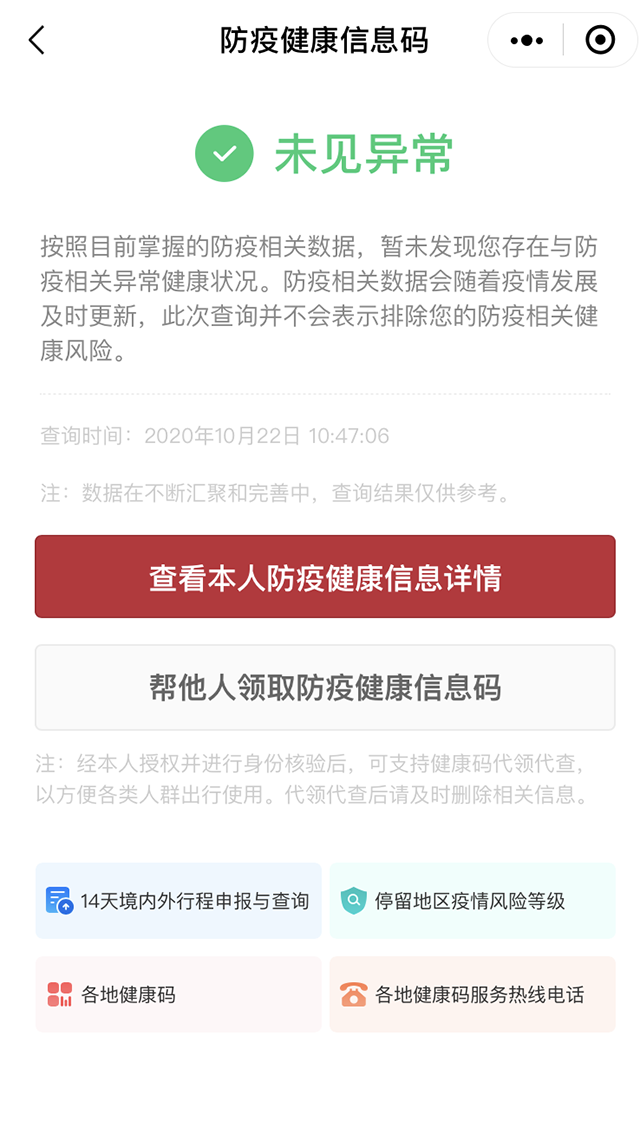This screenshot has width=640, height=1127.
Task: Open 14天境内外行程申报与查询
Action: click(179, 901)
